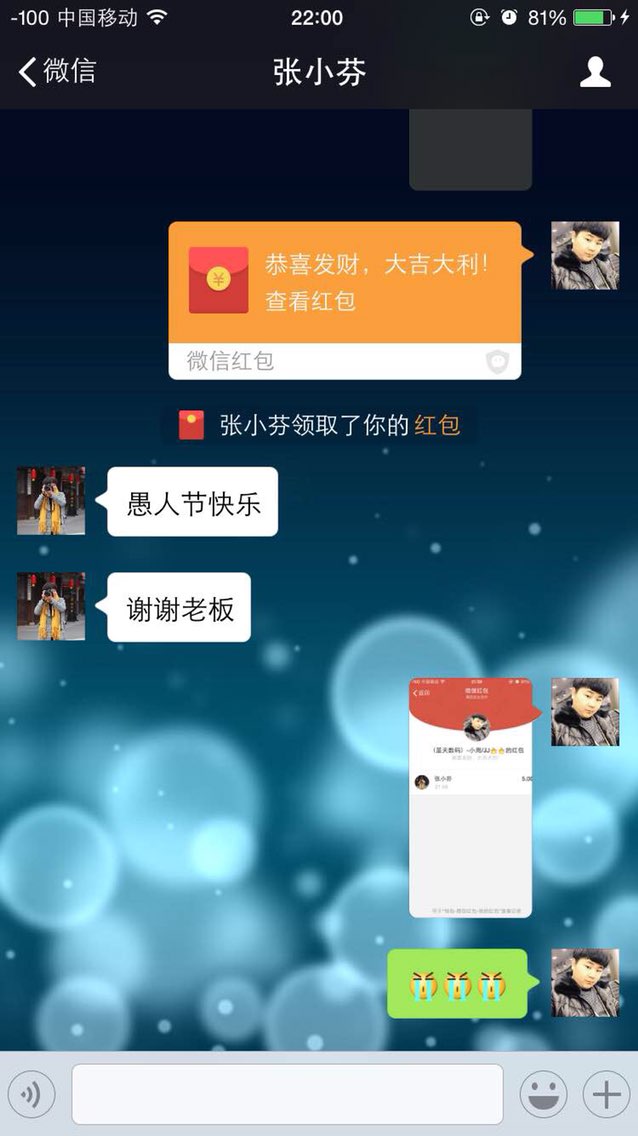Go back to the 微信 chat list

pyautogui.click(x=57, y=72)
